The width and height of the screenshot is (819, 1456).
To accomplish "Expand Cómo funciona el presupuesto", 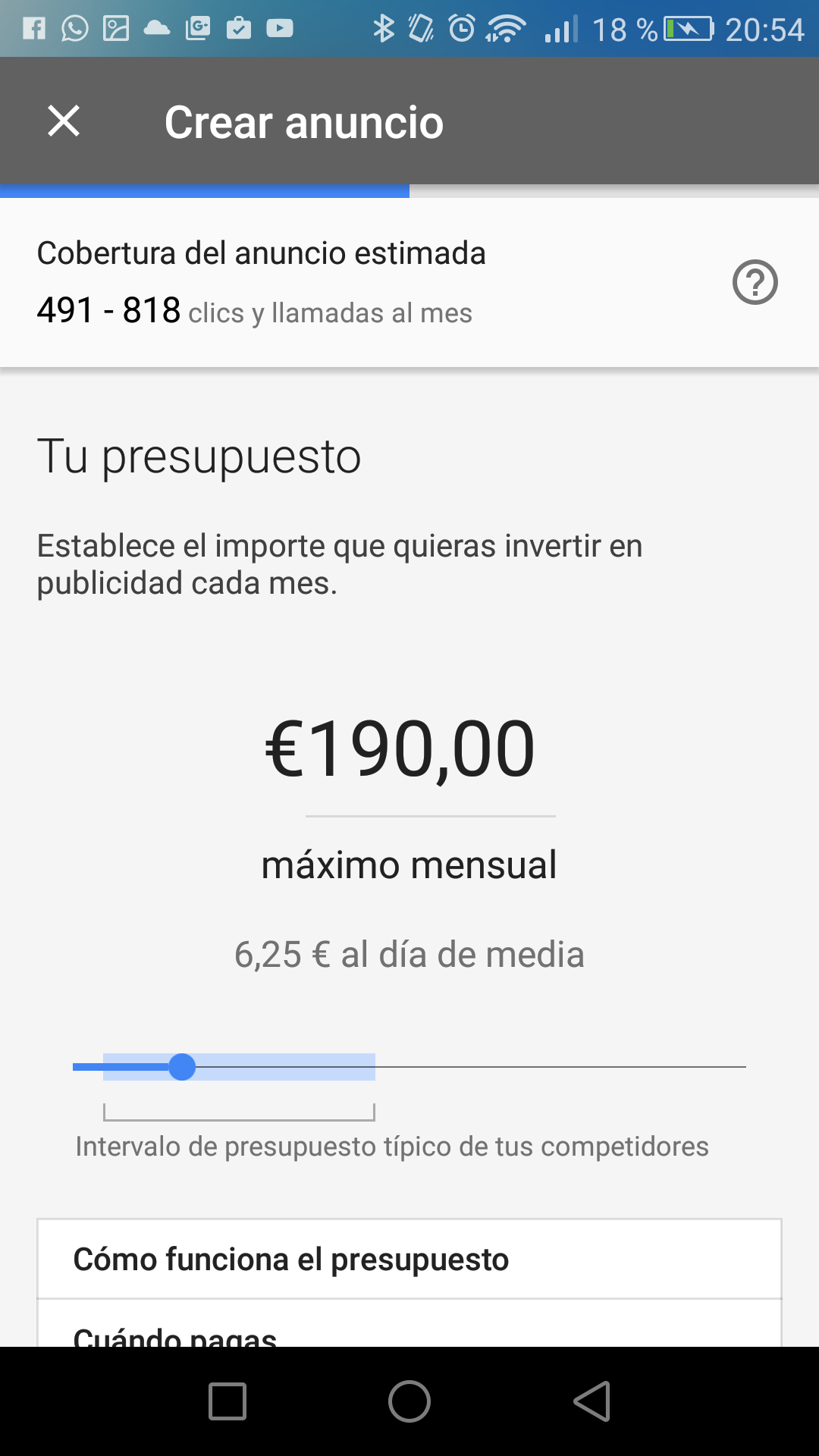I will [x=409, y=1260].
